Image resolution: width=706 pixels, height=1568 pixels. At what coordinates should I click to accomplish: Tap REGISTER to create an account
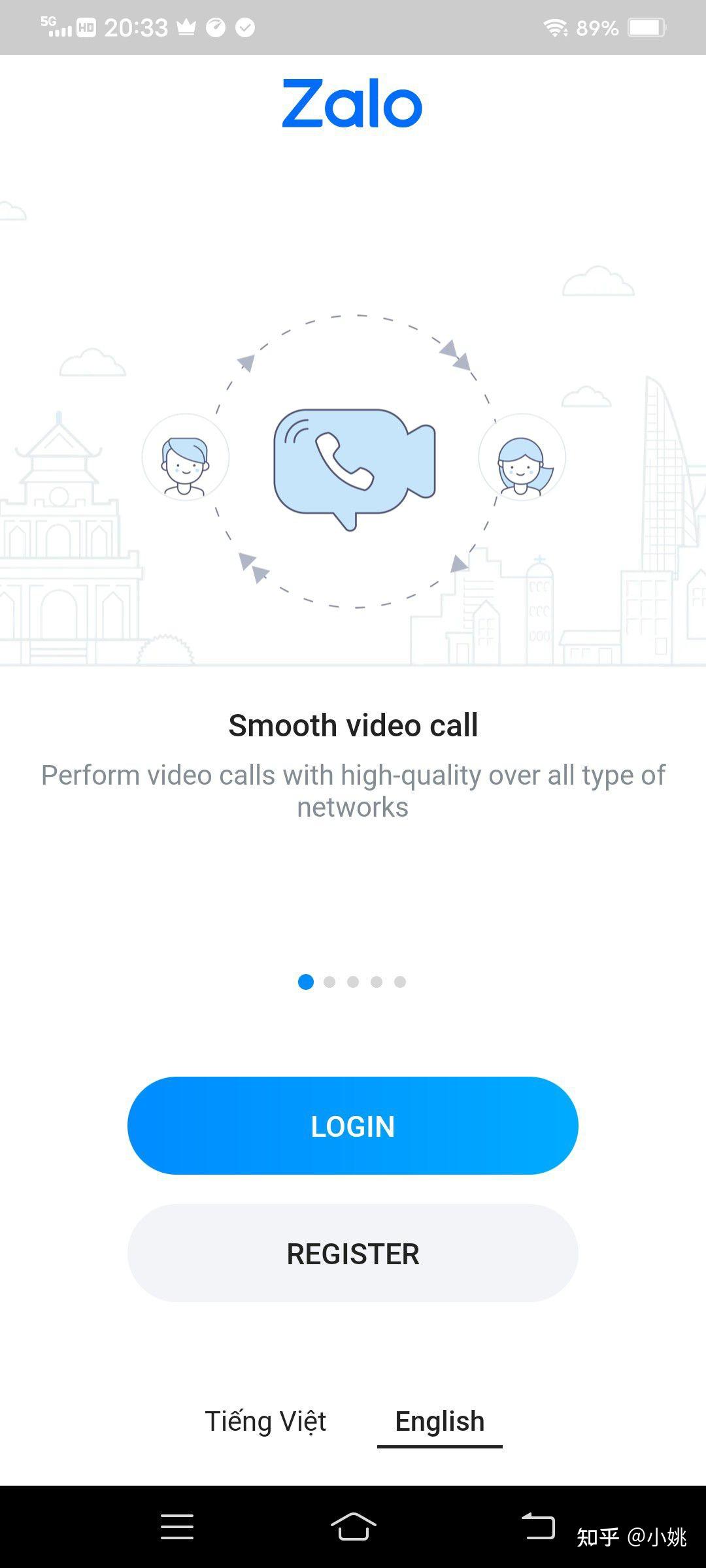tap(353, 1254)
